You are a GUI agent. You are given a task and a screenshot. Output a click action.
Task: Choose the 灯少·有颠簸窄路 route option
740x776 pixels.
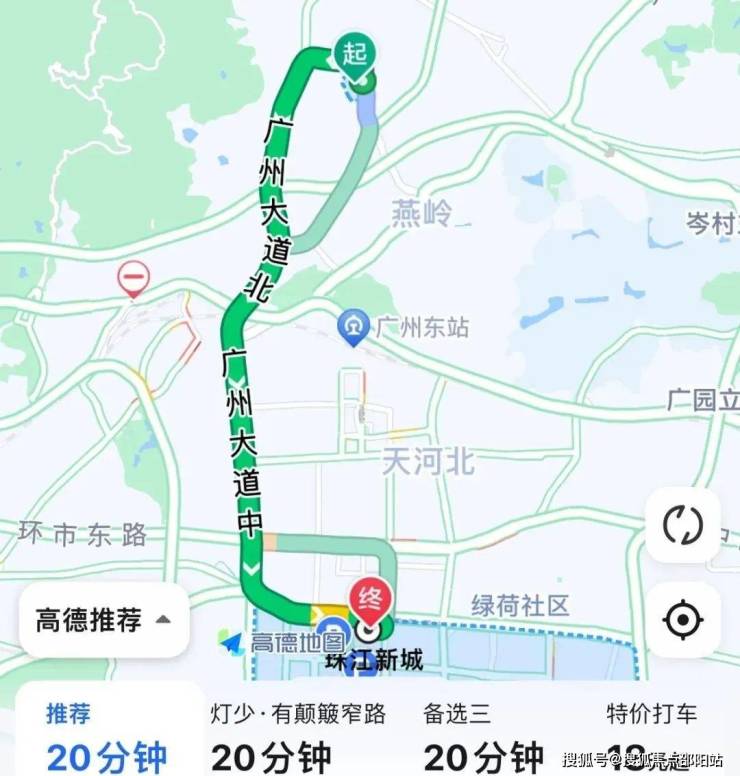[x=297, y=738]
